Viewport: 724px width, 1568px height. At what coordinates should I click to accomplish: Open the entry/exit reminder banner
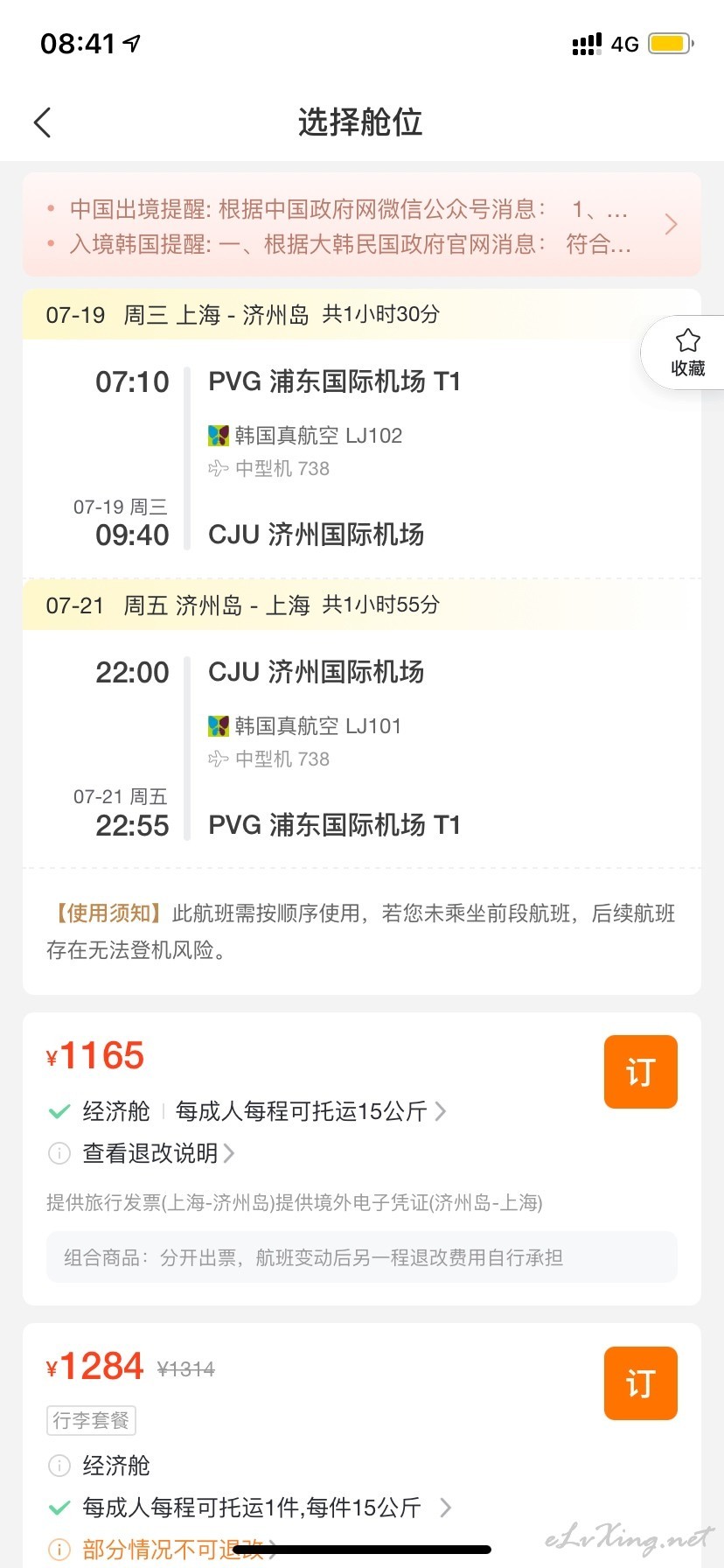tap(362, 225)
